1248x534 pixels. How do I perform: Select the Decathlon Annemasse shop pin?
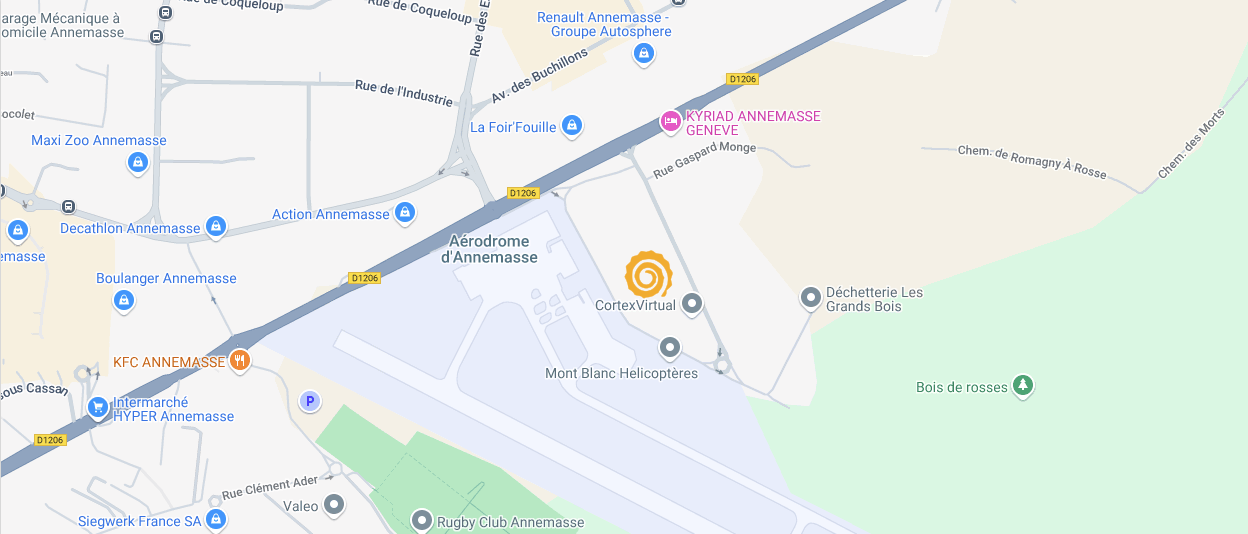click(x=215, y=227)
